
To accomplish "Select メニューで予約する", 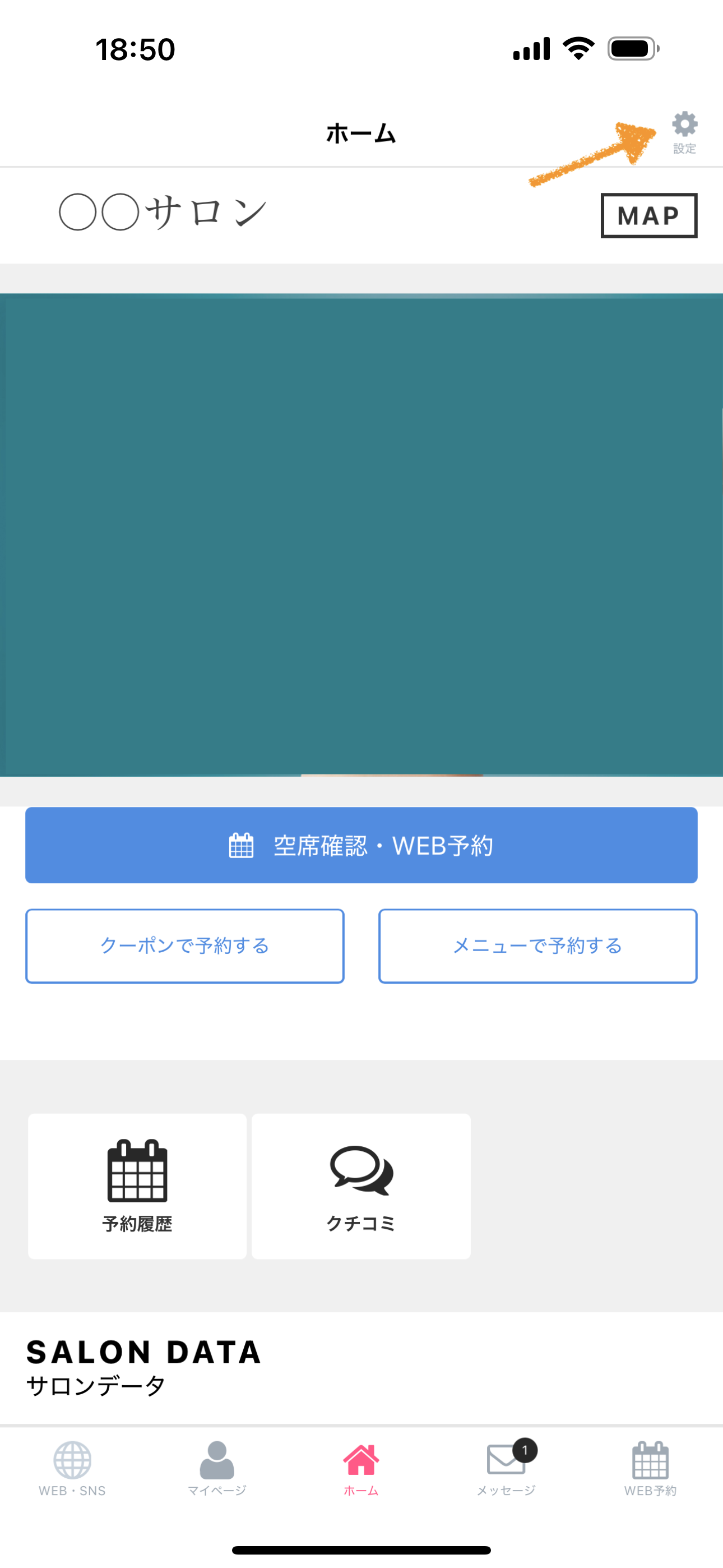I will click(x=537, y=946).
